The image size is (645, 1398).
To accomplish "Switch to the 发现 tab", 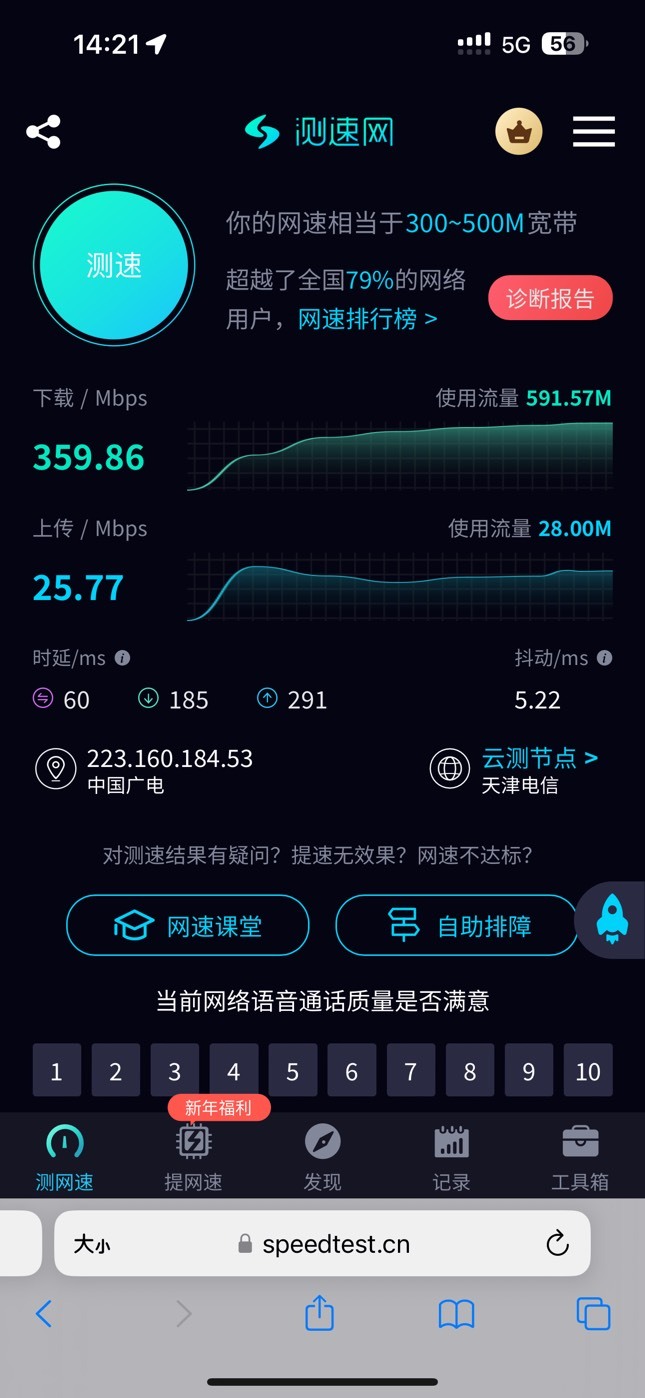I will [322, 1157].
